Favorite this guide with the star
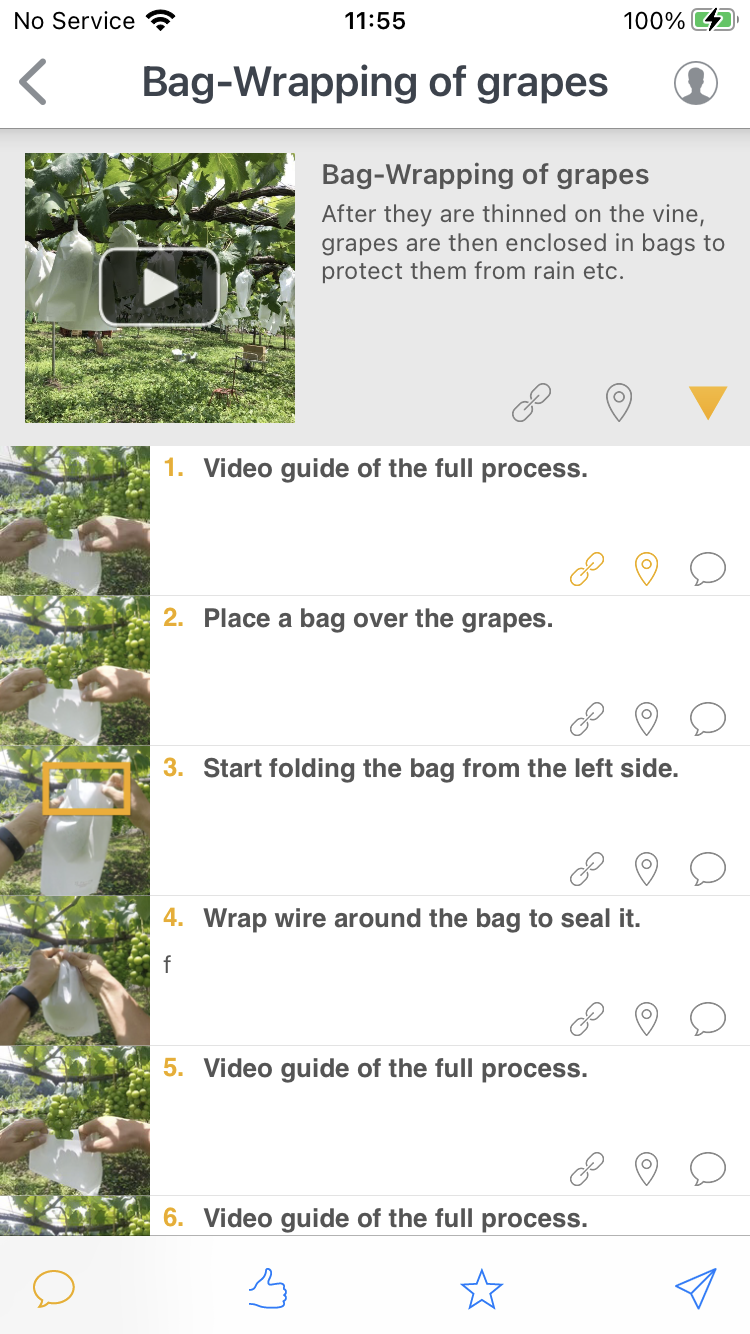Screen dimensions: 750x1334 [481, 1289]
